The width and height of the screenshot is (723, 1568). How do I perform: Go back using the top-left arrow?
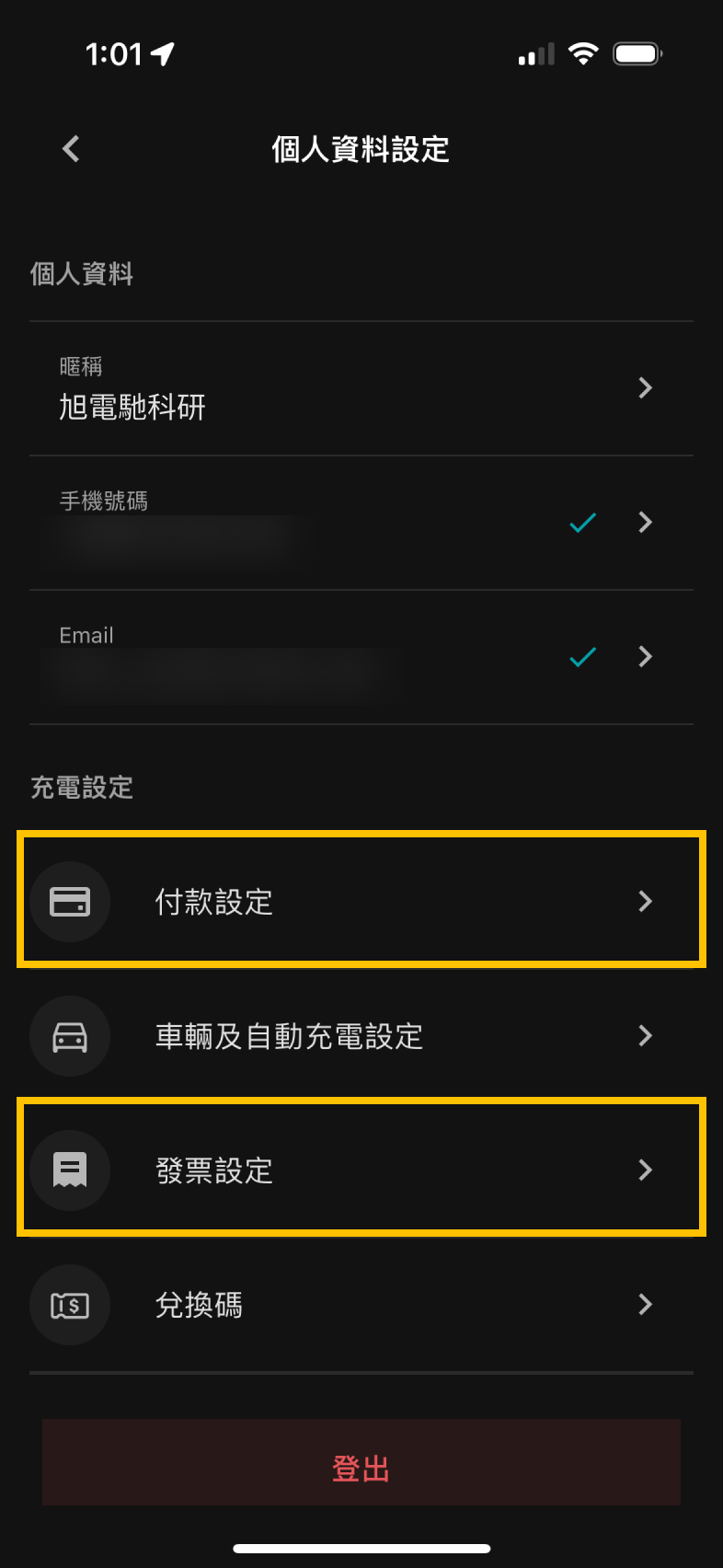pyautogui.click(x=71, y=148)
